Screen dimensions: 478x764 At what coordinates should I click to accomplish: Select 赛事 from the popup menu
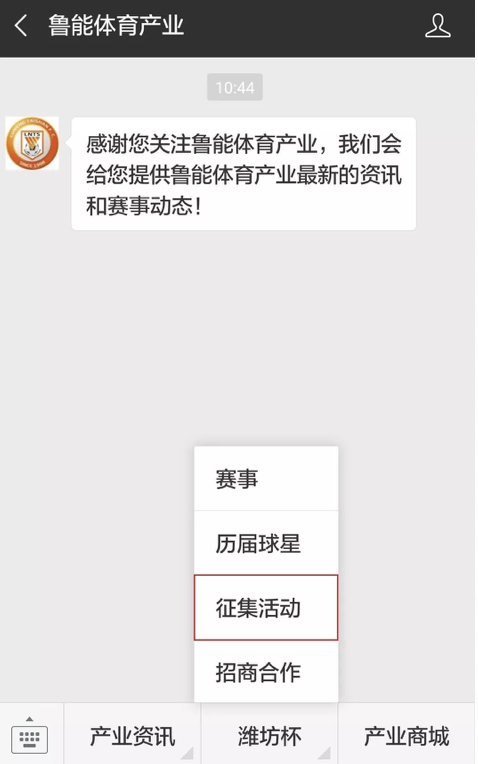click(266, 478)
